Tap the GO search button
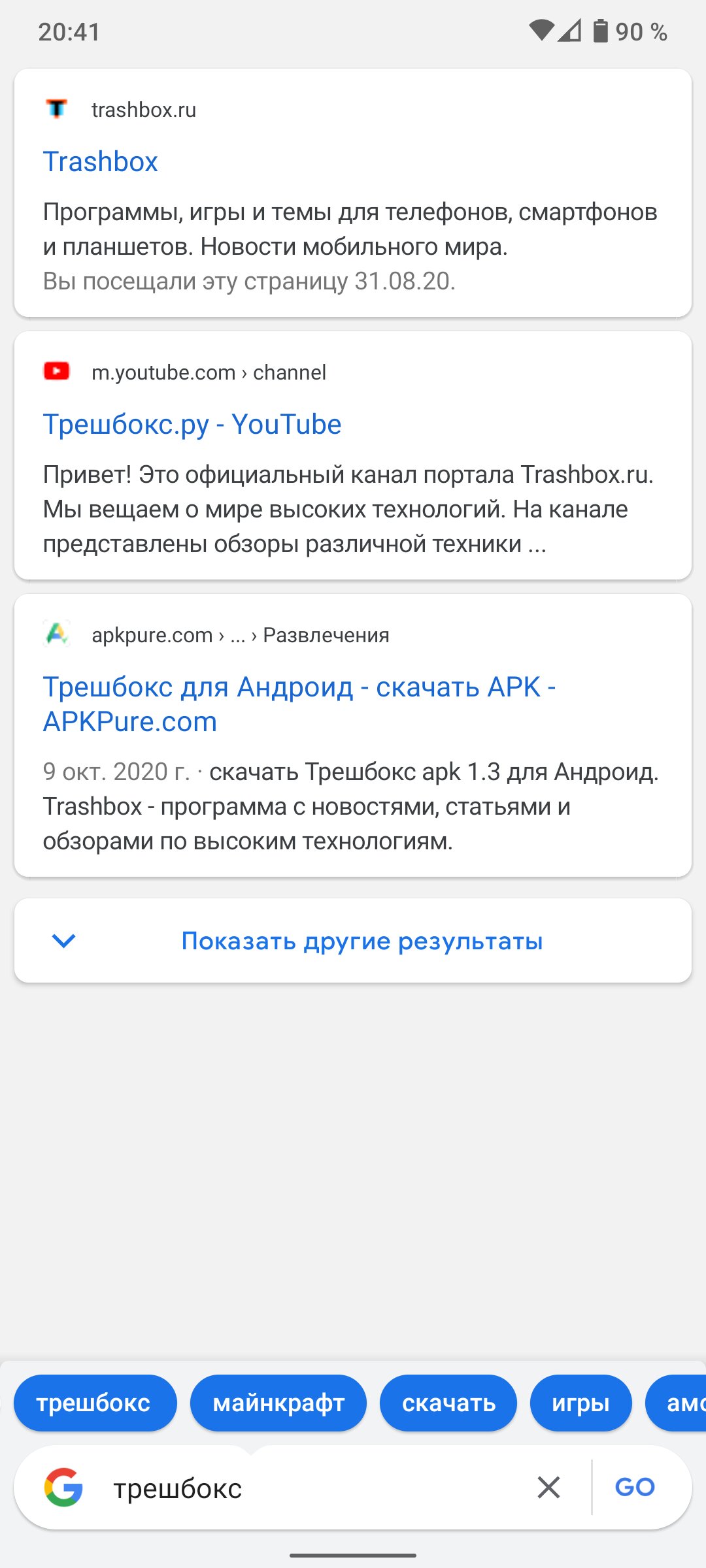This screenshot has width=706, height=1568. (x=635, y=1488)
